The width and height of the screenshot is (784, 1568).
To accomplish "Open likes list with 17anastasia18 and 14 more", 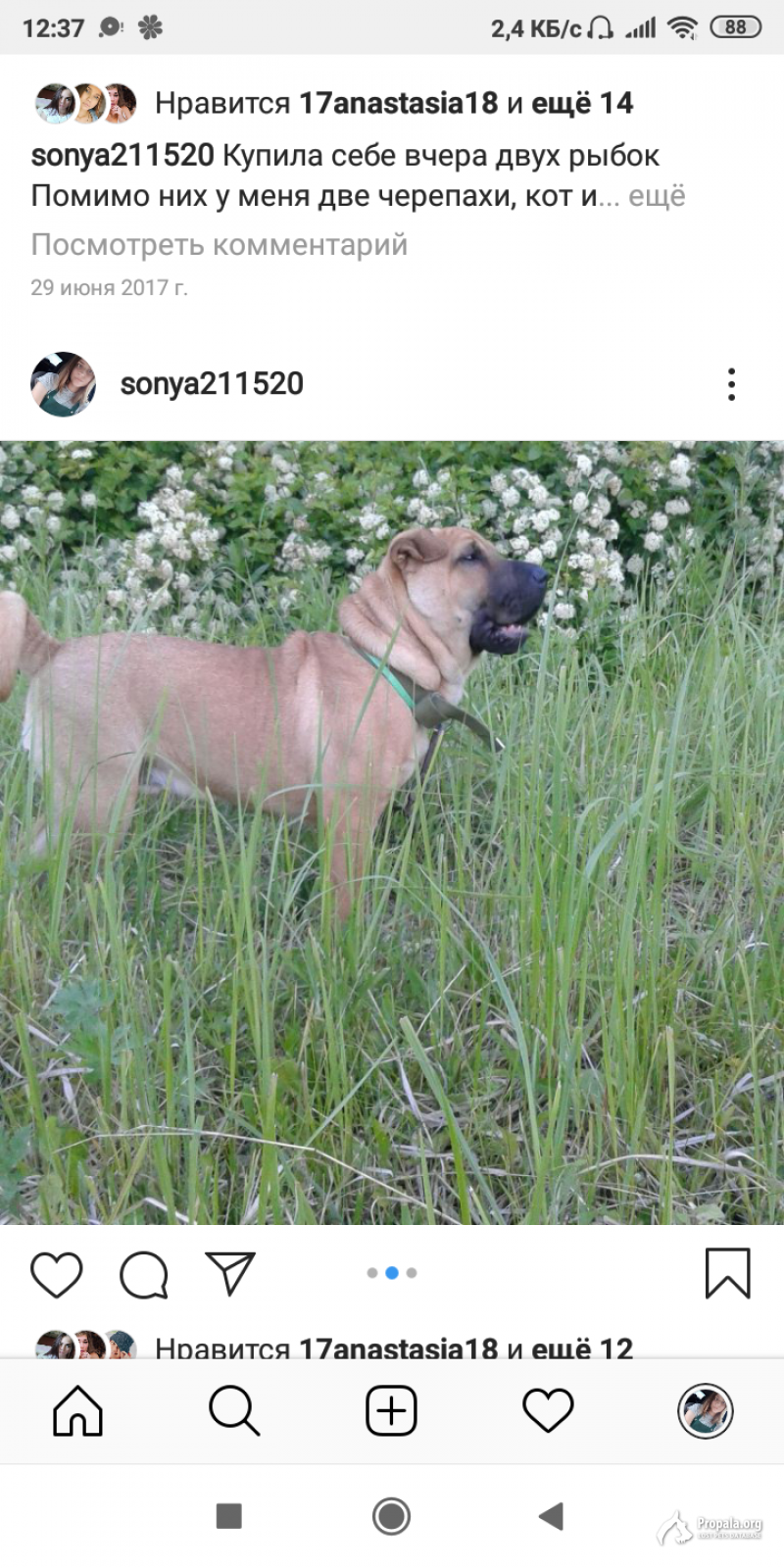I will (394, 103).
